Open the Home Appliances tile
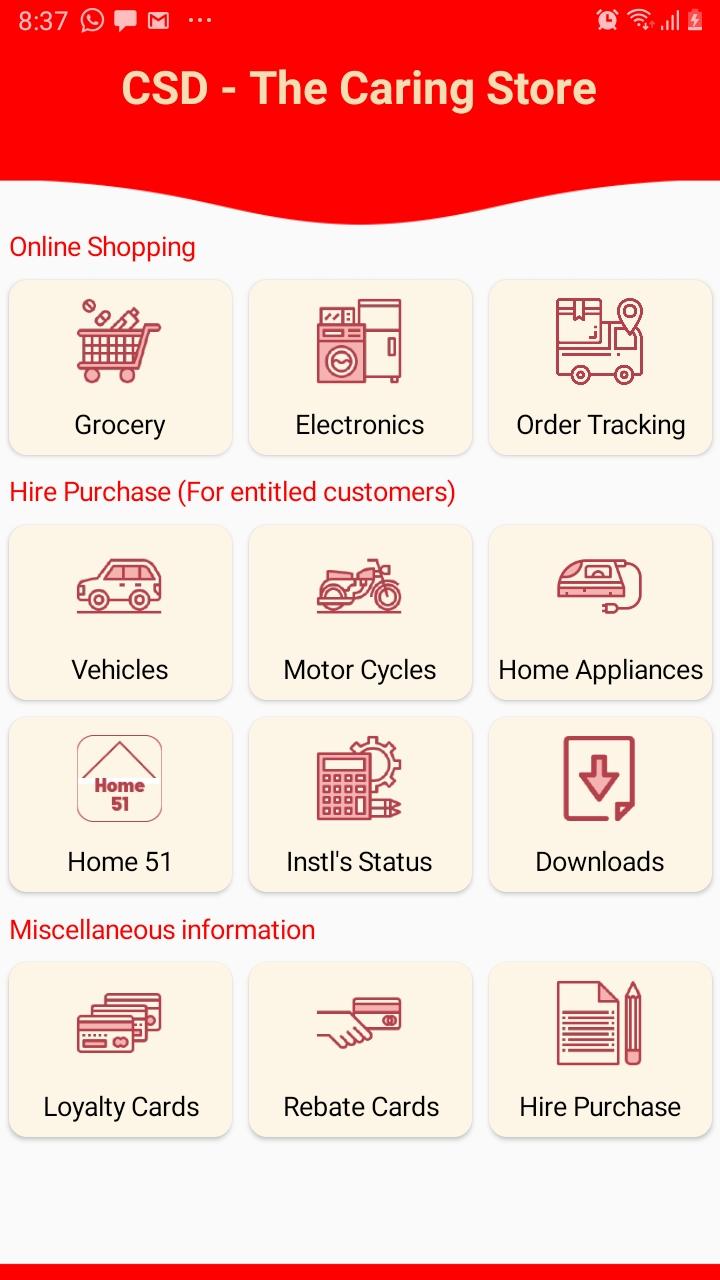720x1280 pixels. tap(600, 612)
